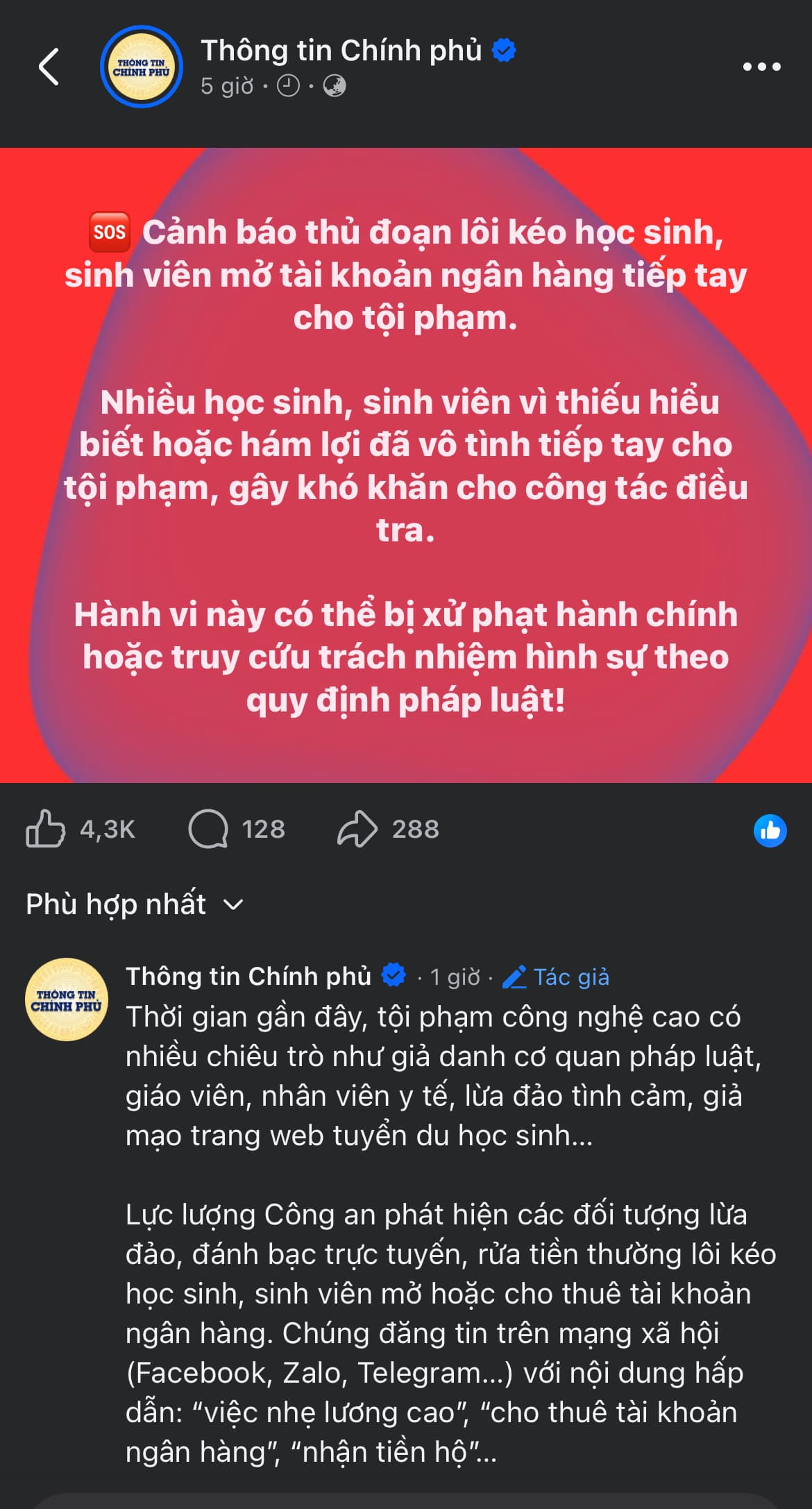The image size is (812, 1509).
Task: Open the red SOS warning post image
Action: (x=406, y=465)
